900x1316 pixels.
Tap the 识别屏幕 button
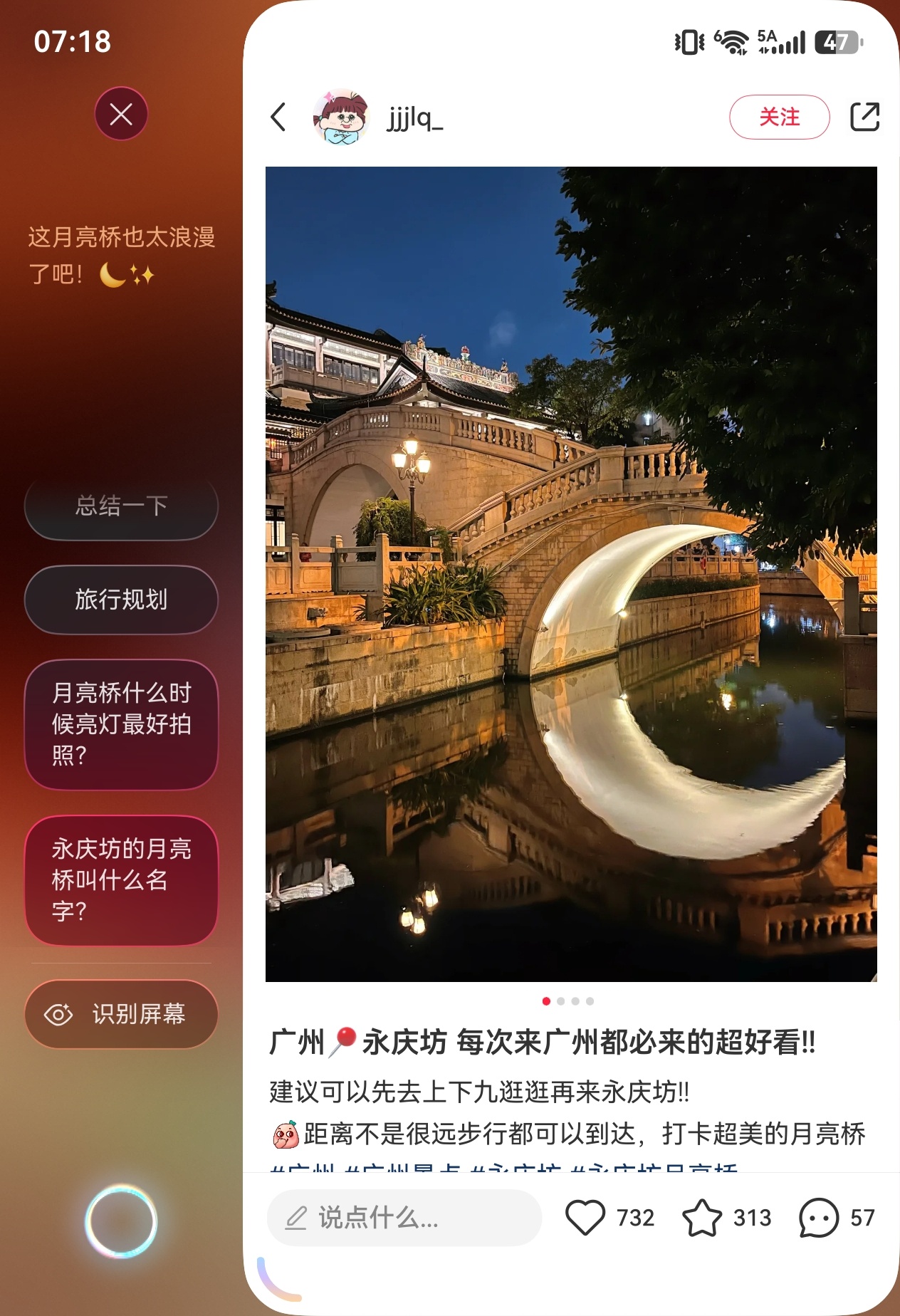(x=121, y=1014)
